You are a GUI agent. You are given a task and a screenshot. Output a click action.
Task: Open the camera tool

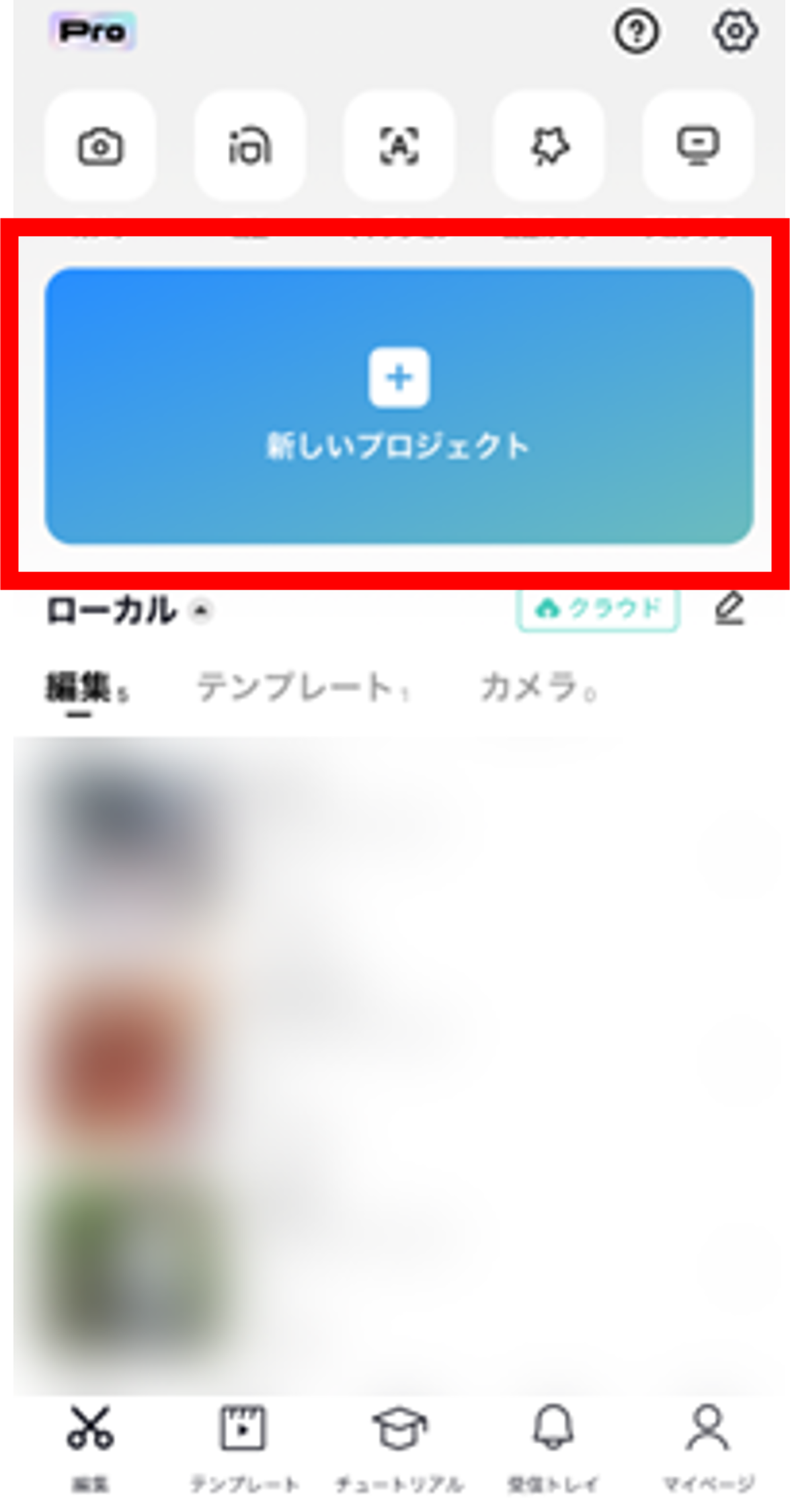pyautogui.click(x=101, y=146)
